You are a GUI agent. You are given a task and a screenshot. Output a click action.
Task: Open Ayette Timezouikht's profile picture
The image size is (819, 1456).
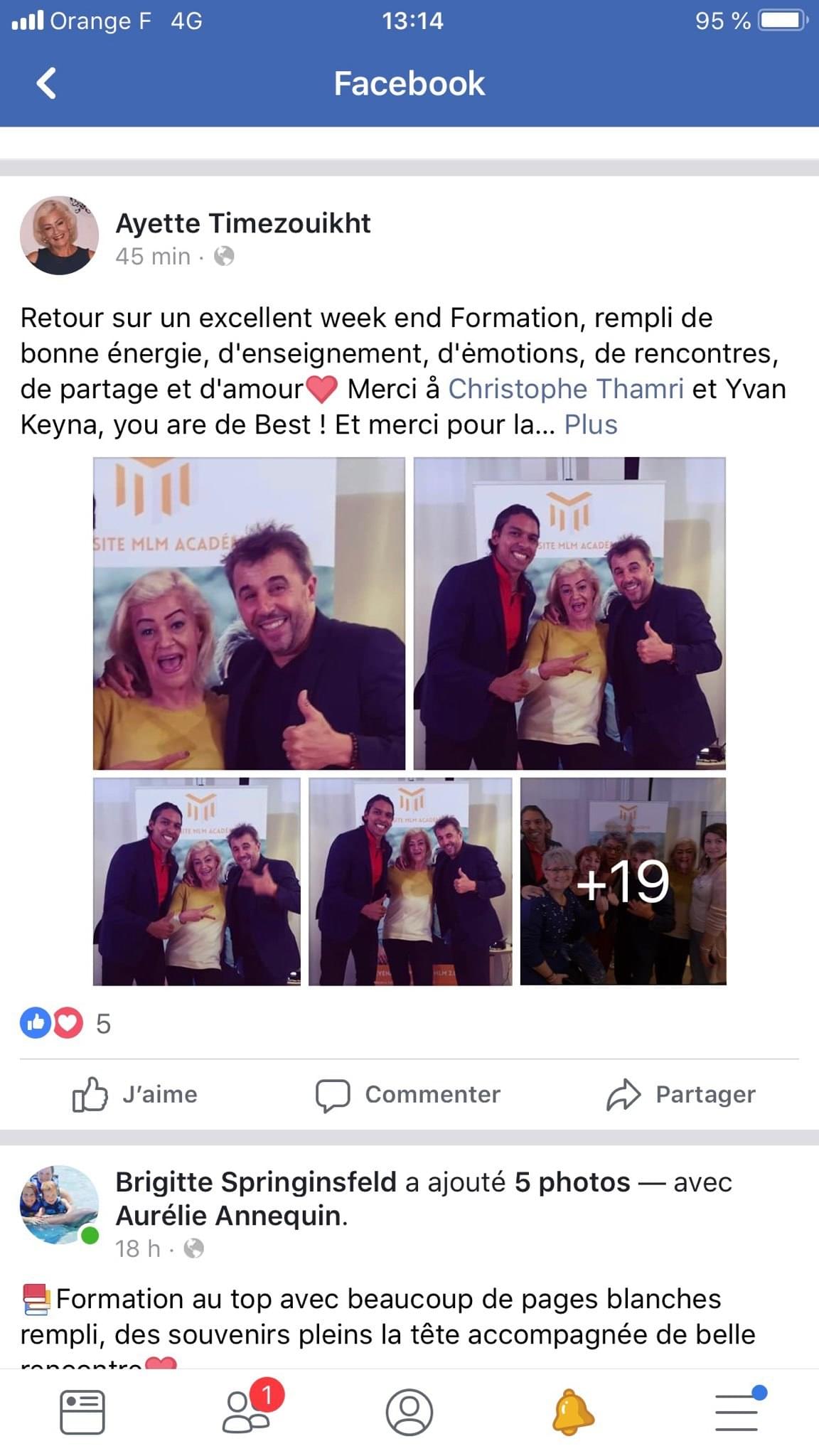[59, 236]
